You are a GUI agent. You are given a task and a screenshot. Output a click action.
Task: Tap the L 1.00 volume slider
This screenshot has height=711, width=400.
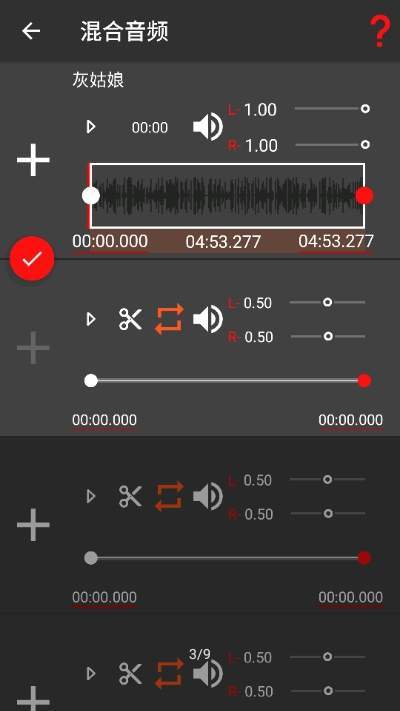click(332, 109)
